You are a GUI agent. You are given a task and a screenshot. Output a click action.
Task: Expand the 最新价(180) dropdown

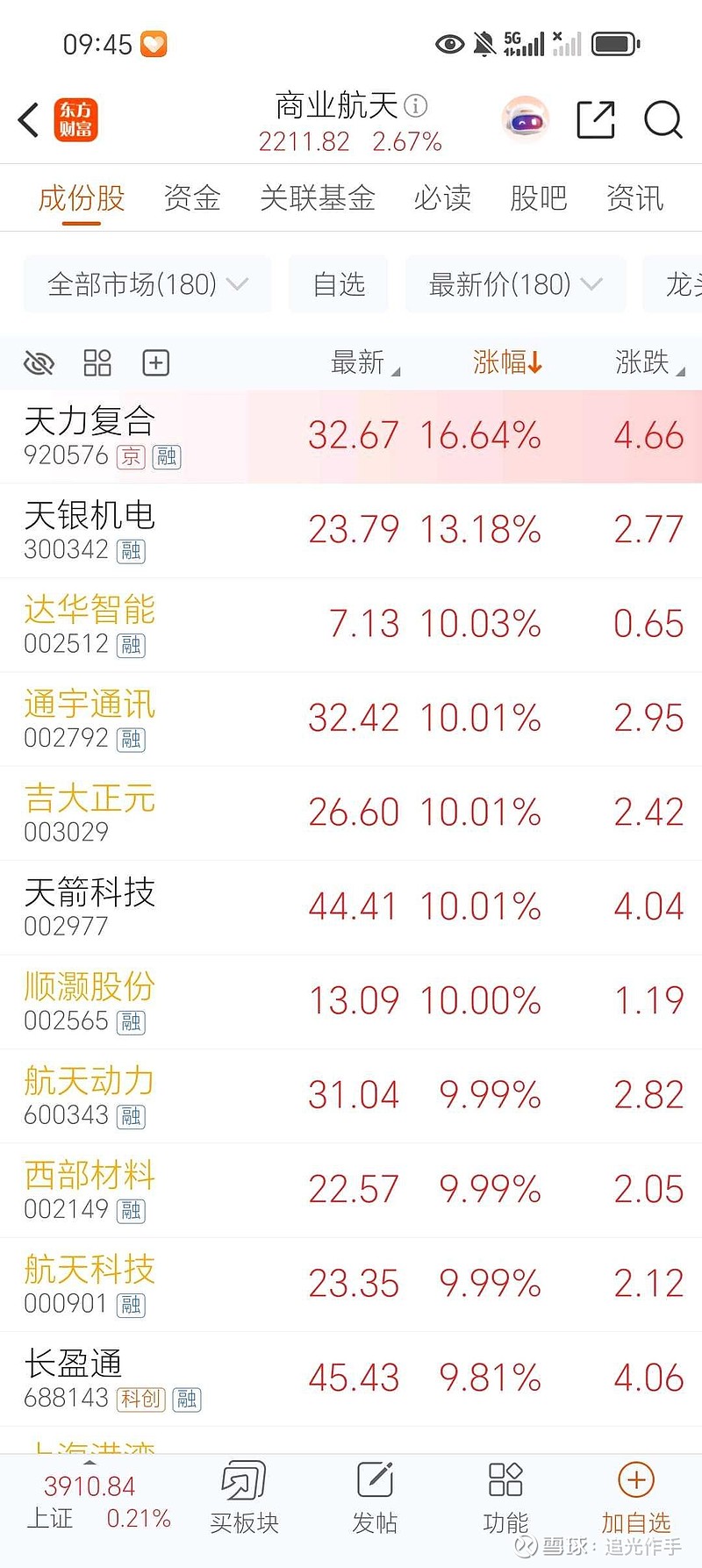(x=516, y=284)
